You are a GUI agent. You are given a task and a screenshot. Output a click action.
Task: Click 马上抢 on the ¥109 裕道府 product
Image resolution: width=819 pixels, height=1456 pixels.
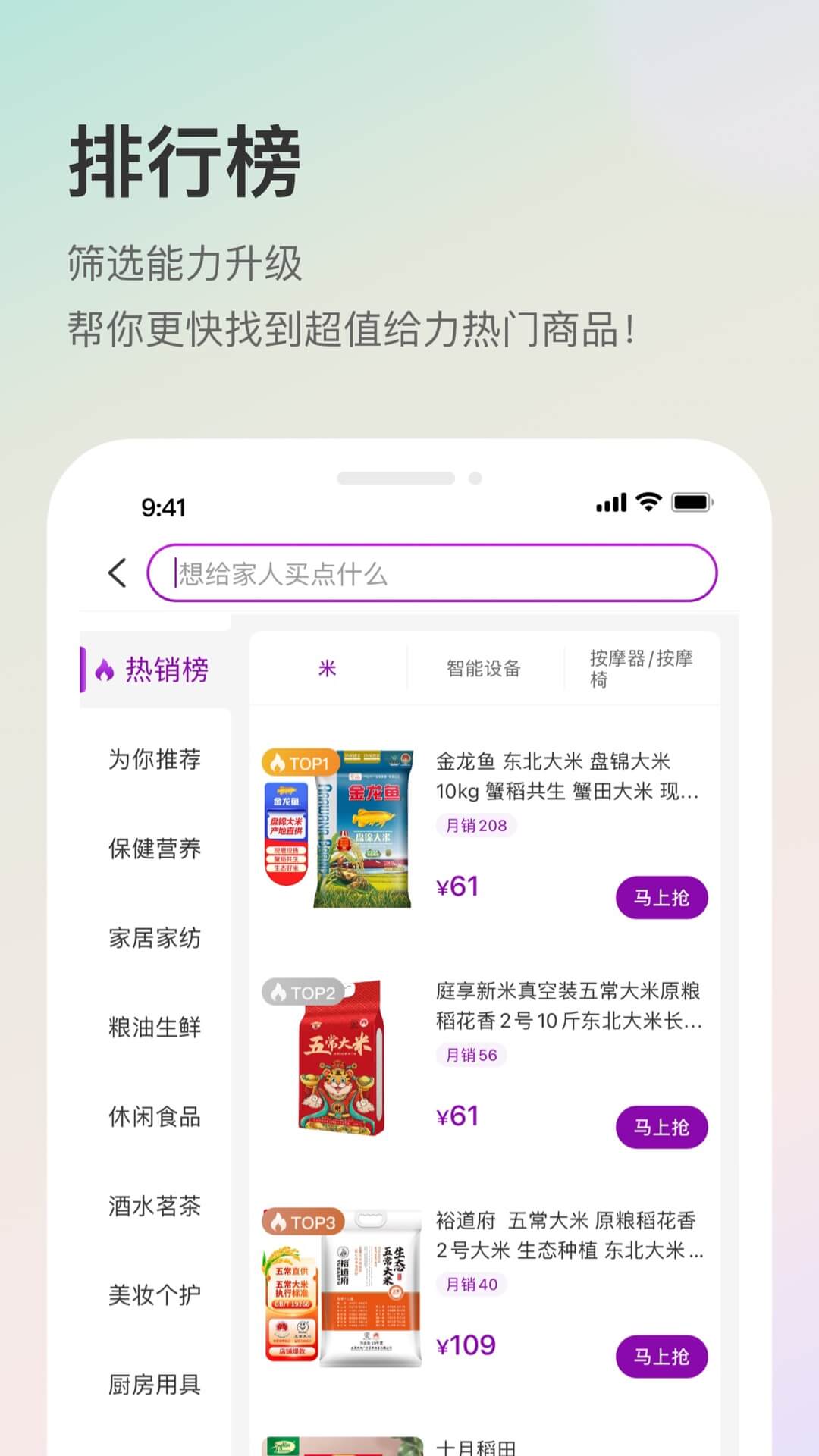(661, 1357)
